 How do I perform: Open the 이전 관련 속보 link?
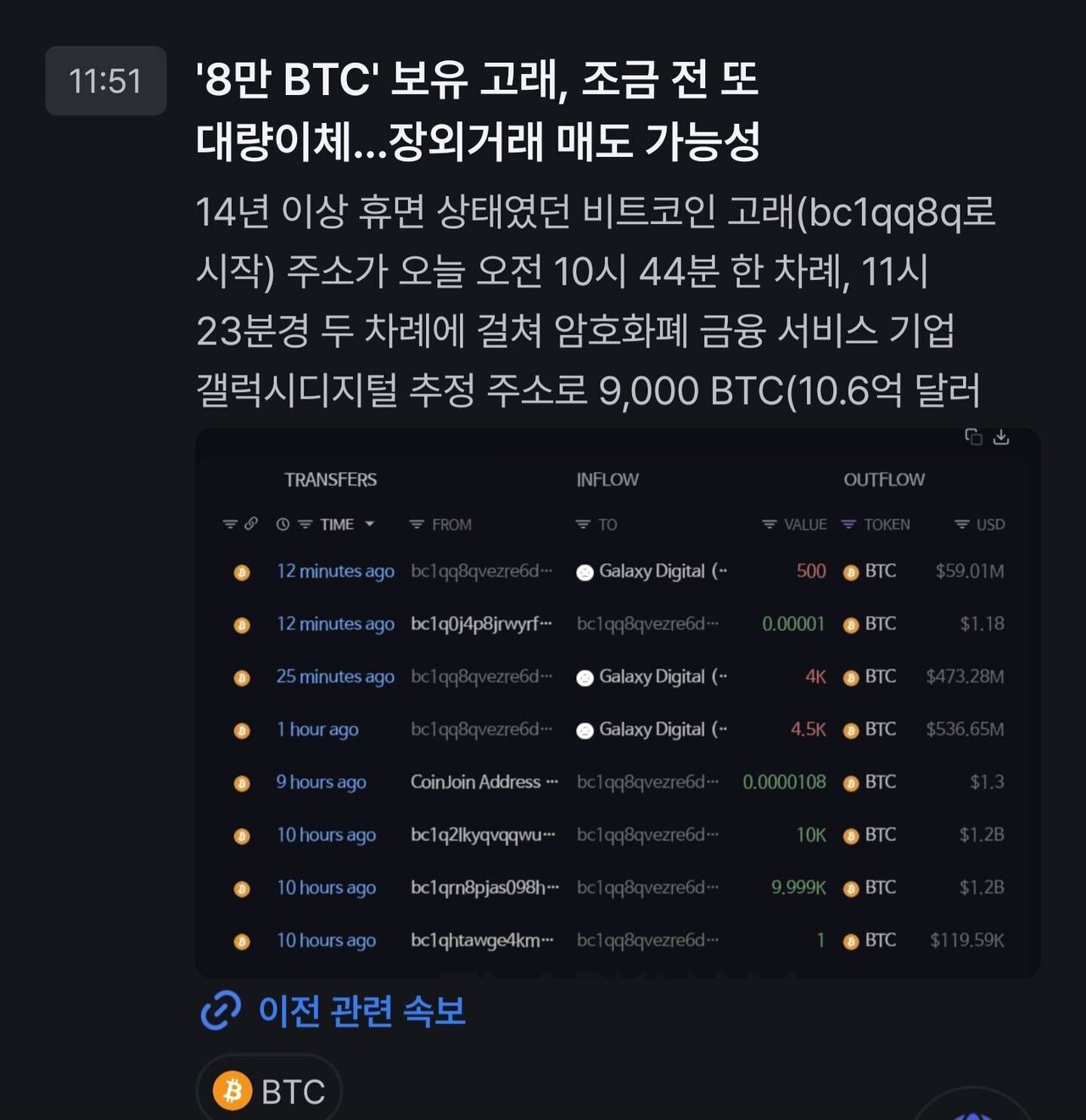pyautogui.click(x=361, y=1010)
